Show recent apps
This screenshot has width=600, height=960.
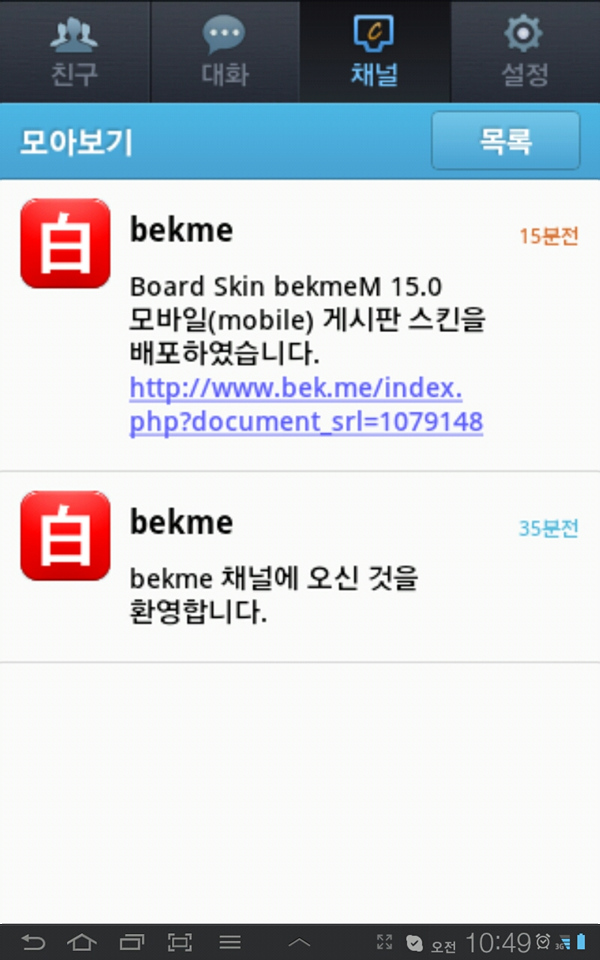[x=131, y=941]
